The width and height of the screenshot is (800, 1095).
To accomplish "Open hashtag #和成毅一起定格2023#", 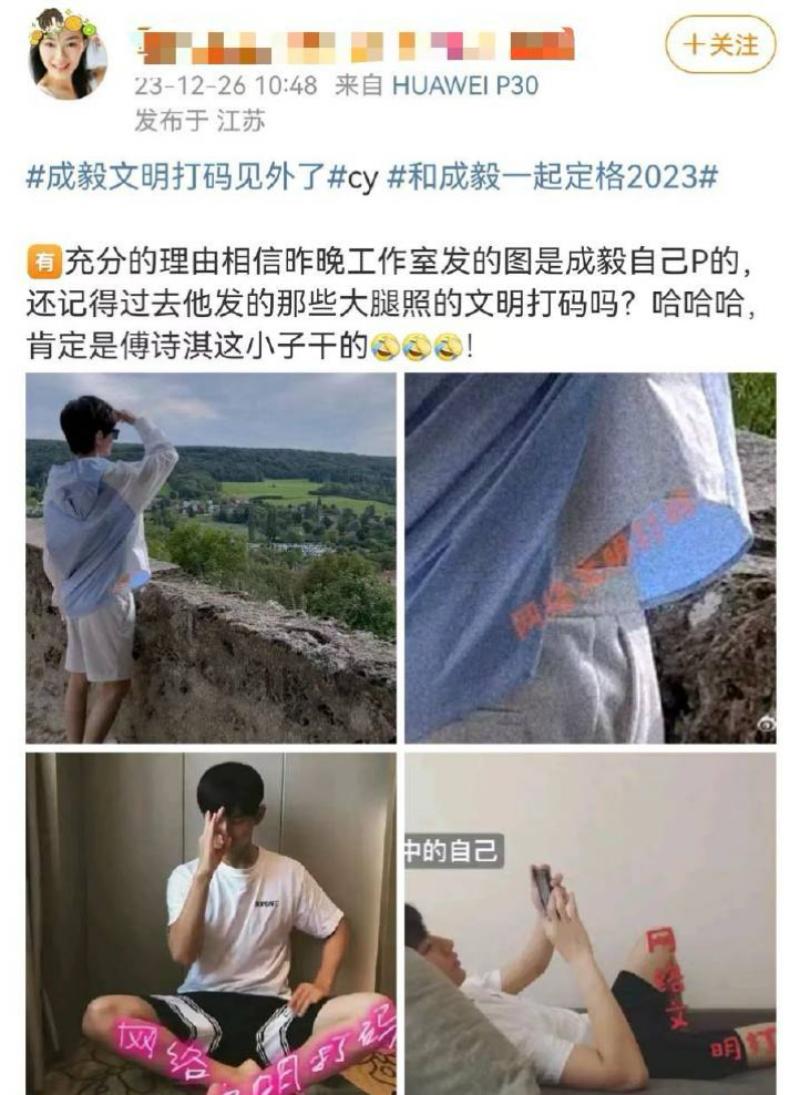I will point(552,176).
